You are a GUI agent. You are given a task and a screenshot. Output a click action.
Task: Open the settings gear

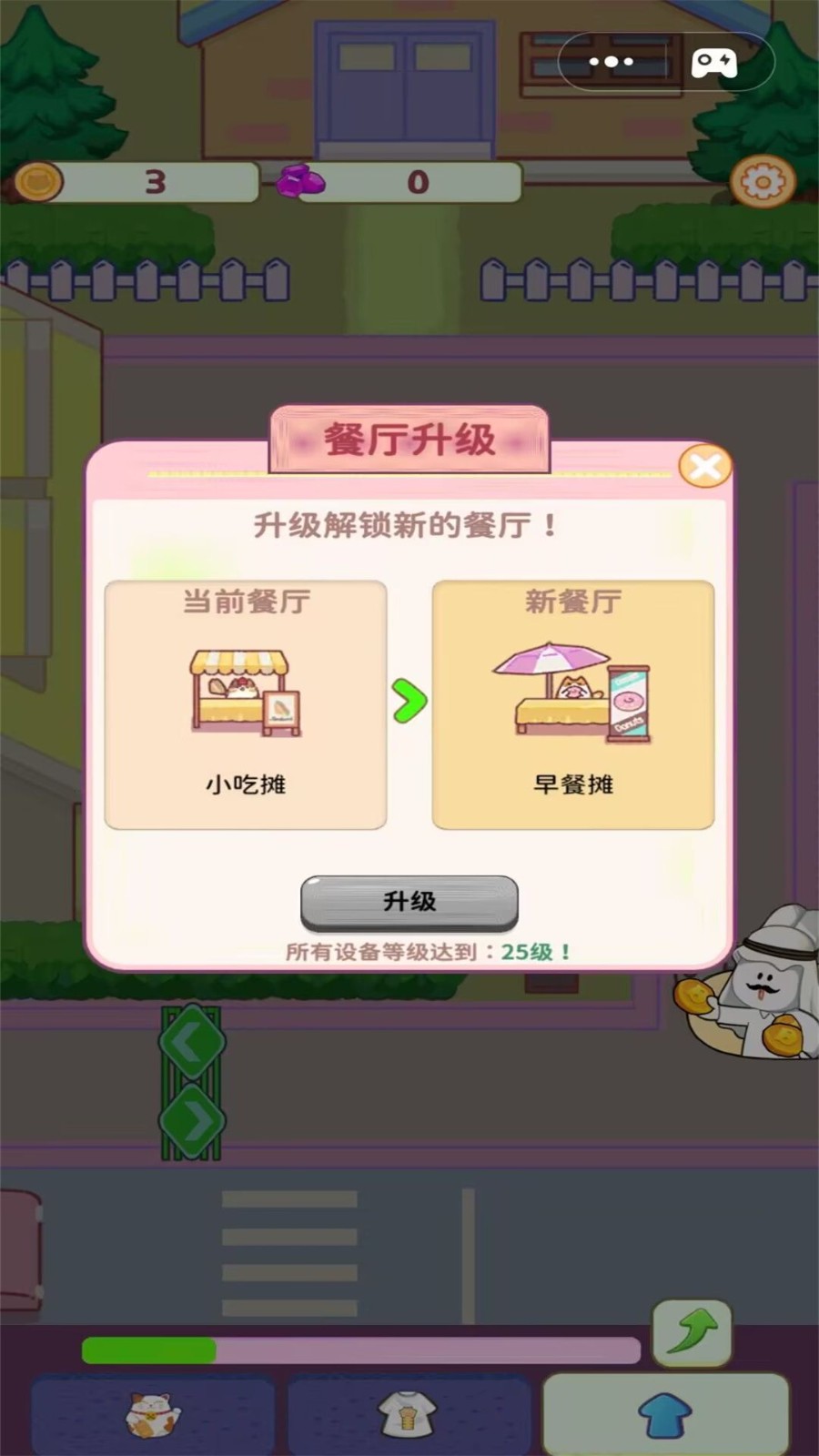(763, 182)
